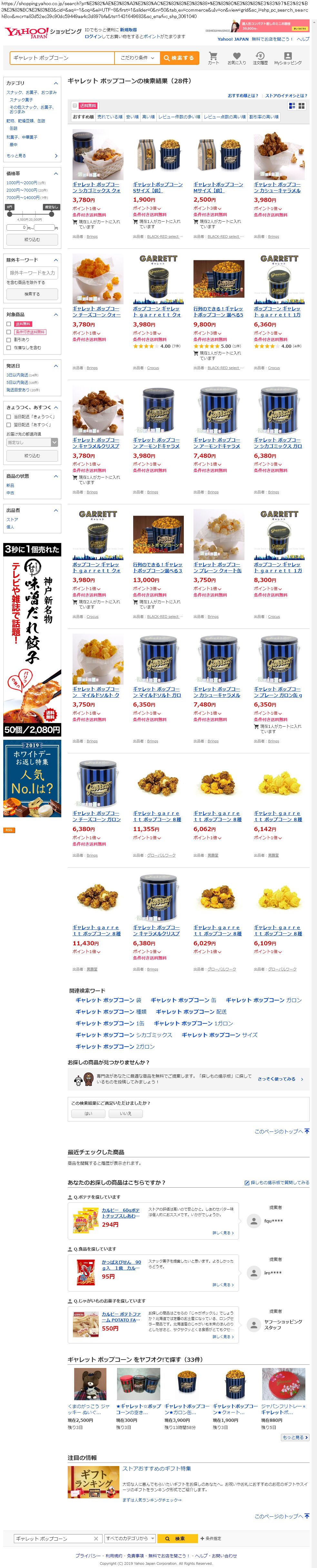This screenshot has height=1568, width=317.
Task: View 注文履歴 order history
Action: pos(261,58)
